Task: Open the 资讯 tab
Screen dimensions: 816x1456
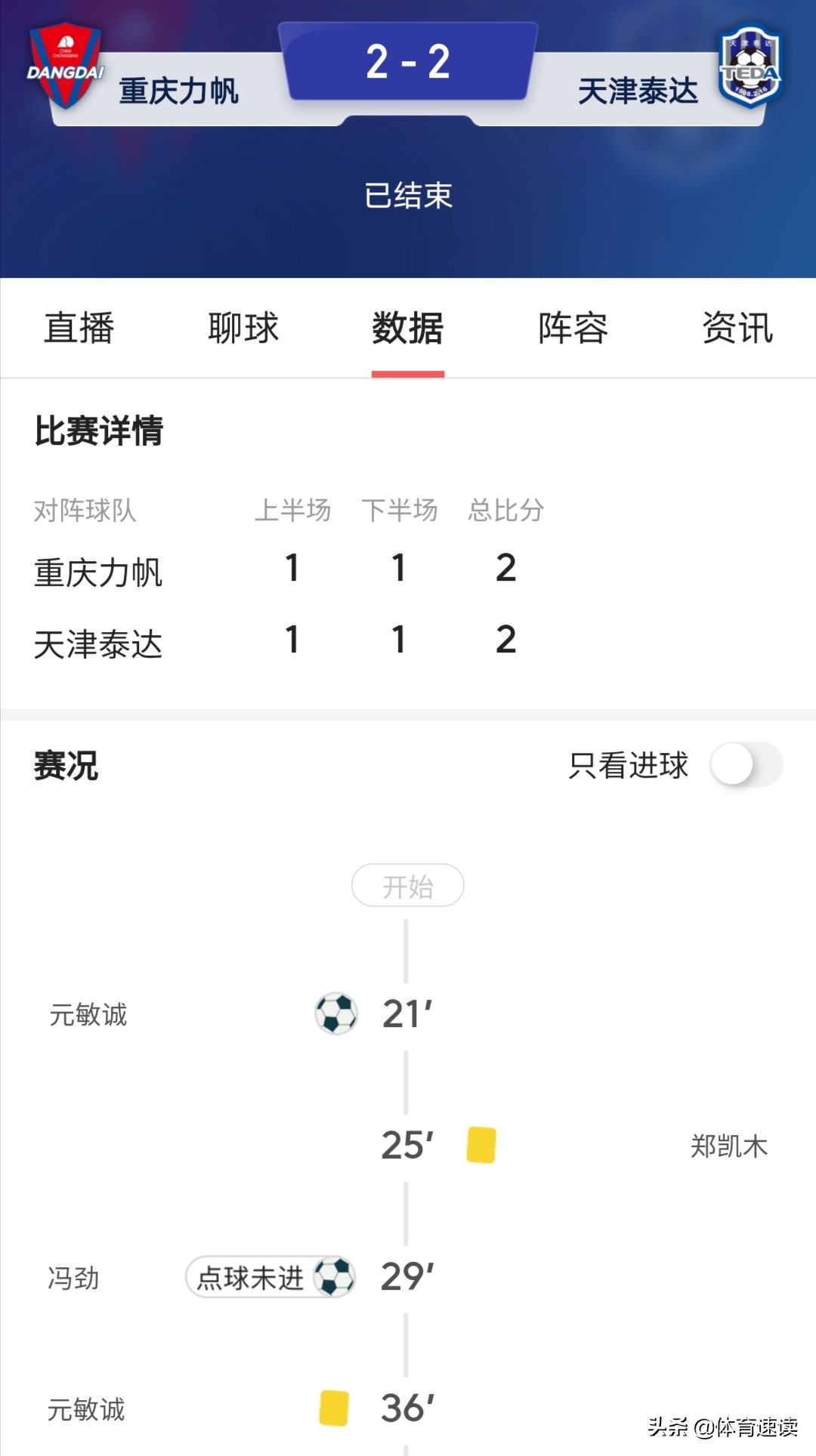Action: point(737,327)
